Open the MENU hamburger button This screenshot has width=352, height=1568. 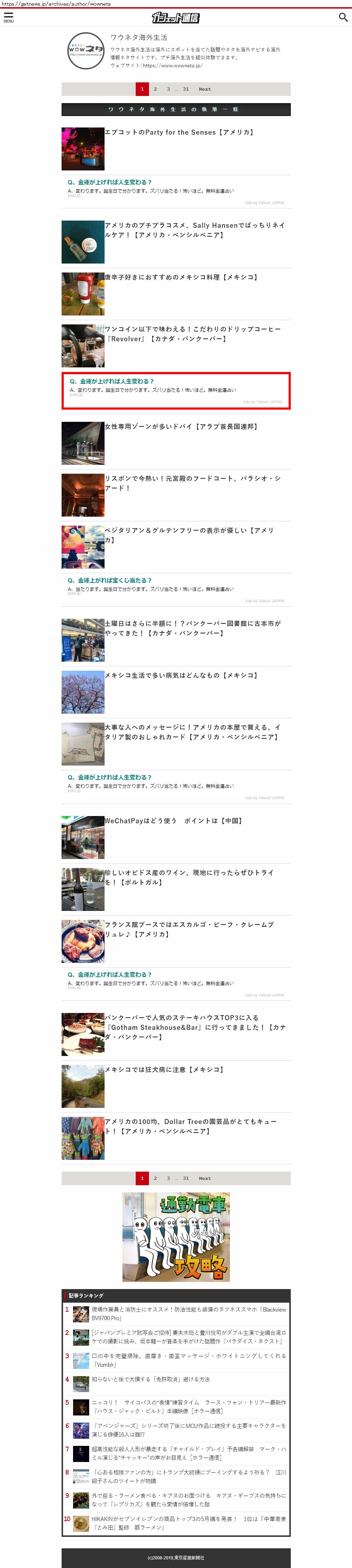(9, 17)
